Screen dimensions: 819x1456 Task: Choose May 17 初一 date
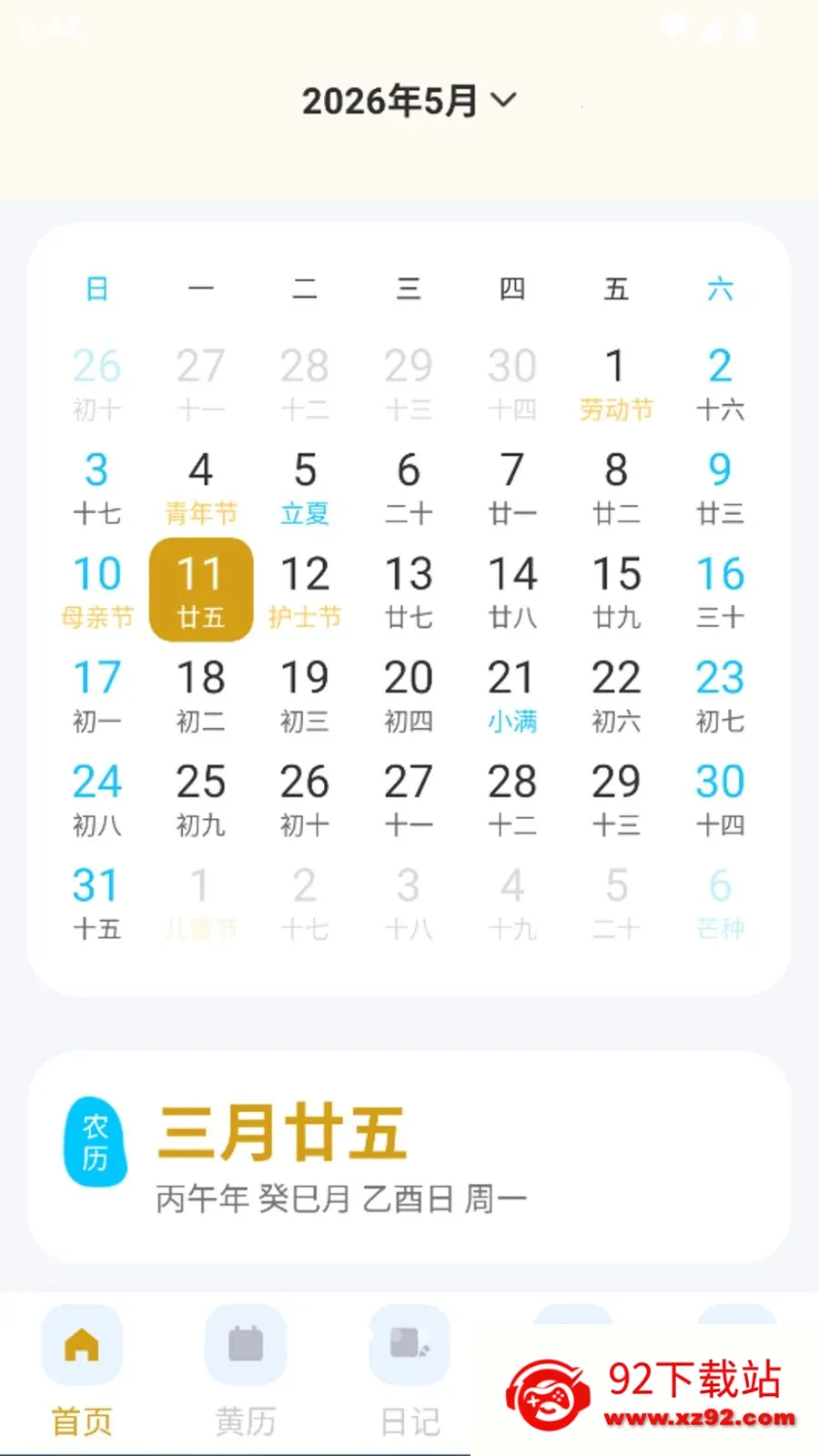(96, 694)
